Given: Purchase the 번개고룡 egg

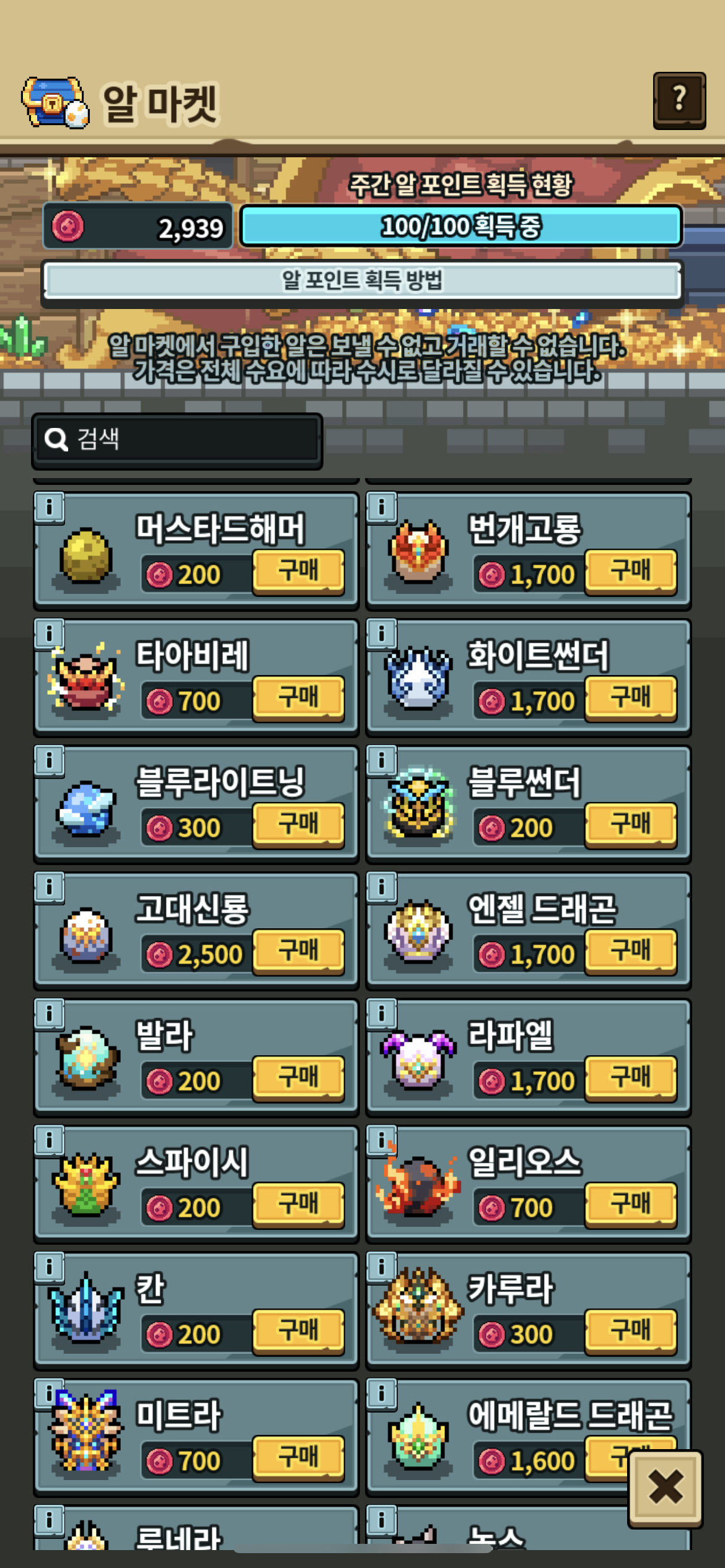Looking at the screenshot, I should 630,571.
